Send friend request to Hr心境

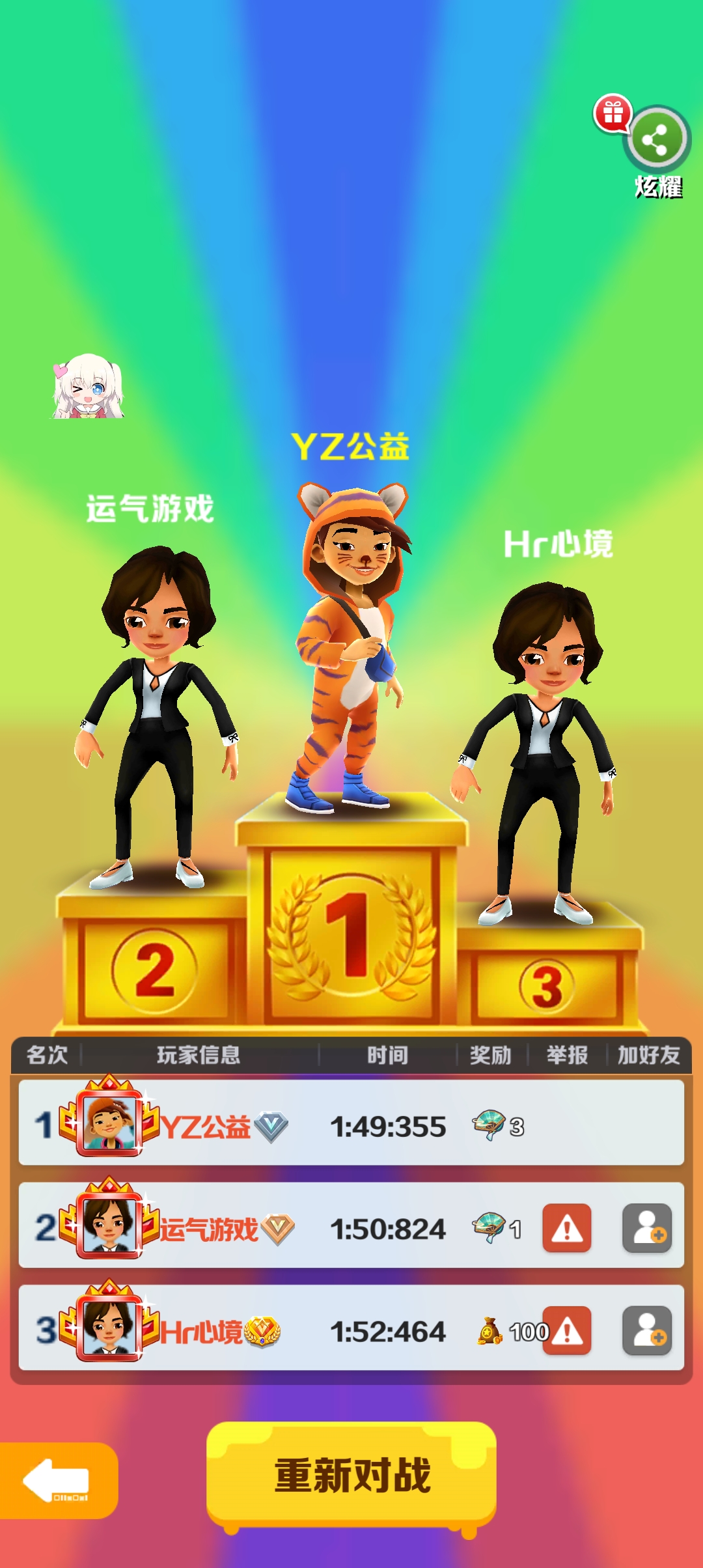tap(647, 1330)
